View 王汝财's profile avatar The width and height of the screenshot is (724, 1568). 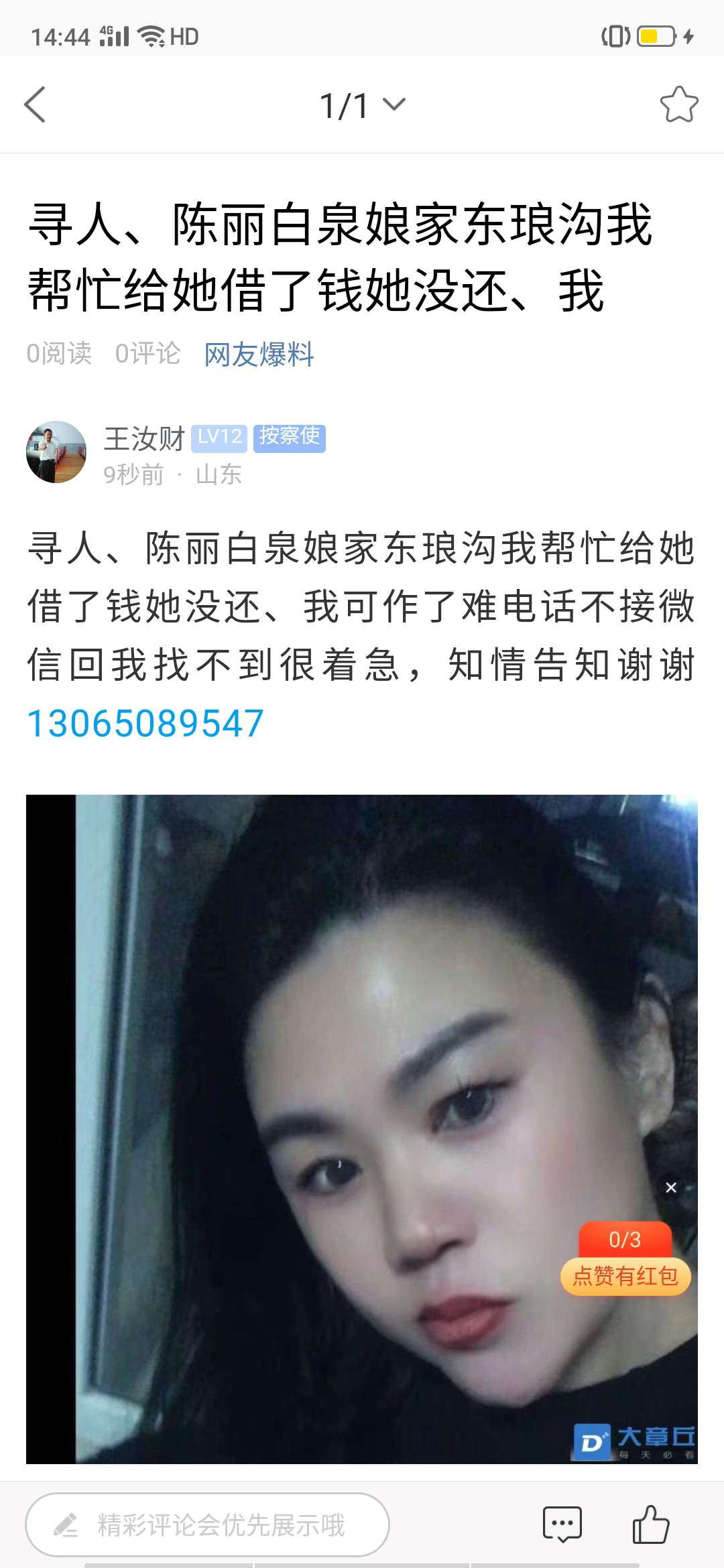click(56, 452)
